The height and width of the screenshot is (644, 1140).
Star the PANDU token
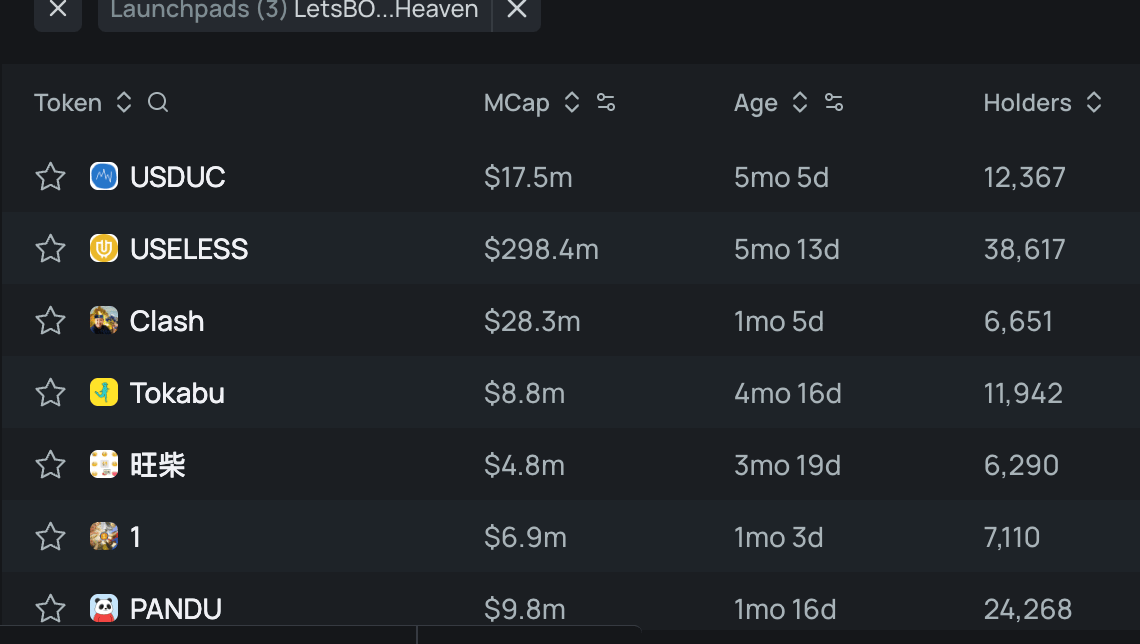50,608
